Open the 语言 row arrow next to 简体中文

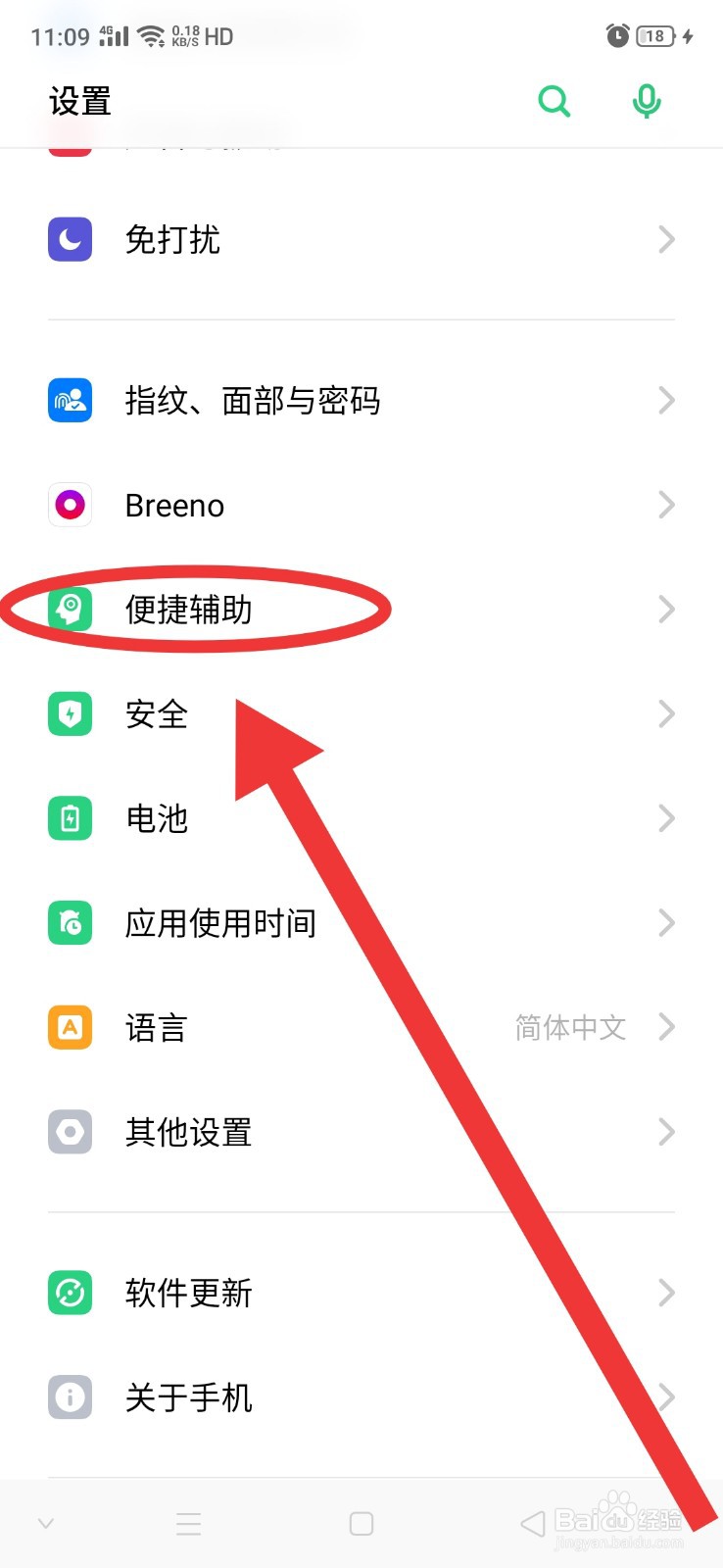pos(666,1026)
